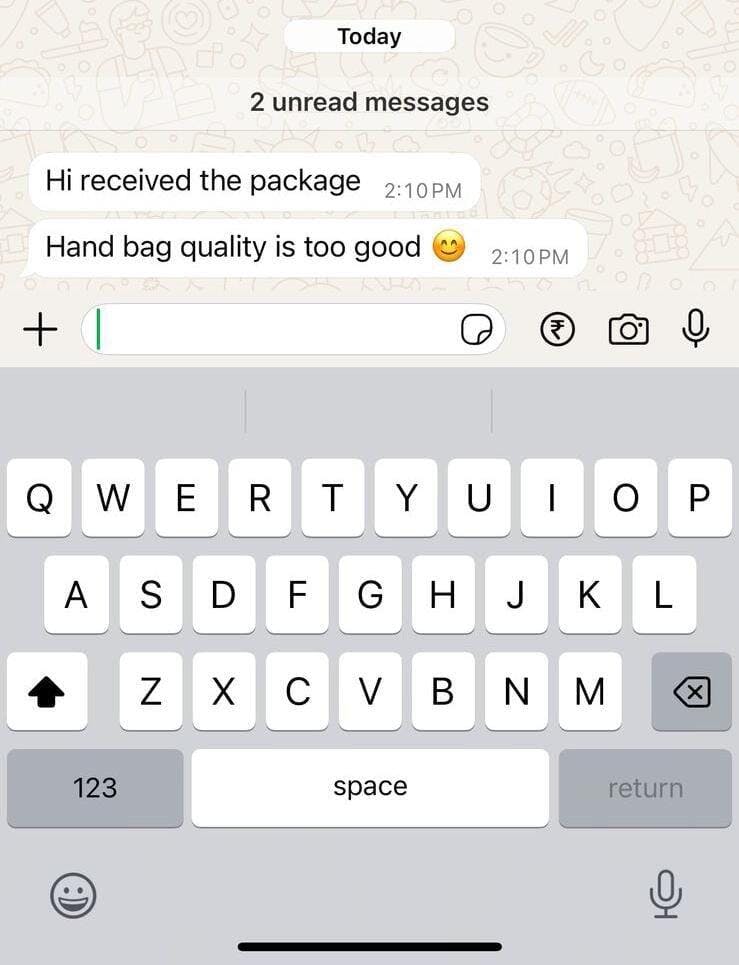Viewport: 739px width, 965px height.
Task: Launch the camera from chat bar
Action: click(628, 329)
